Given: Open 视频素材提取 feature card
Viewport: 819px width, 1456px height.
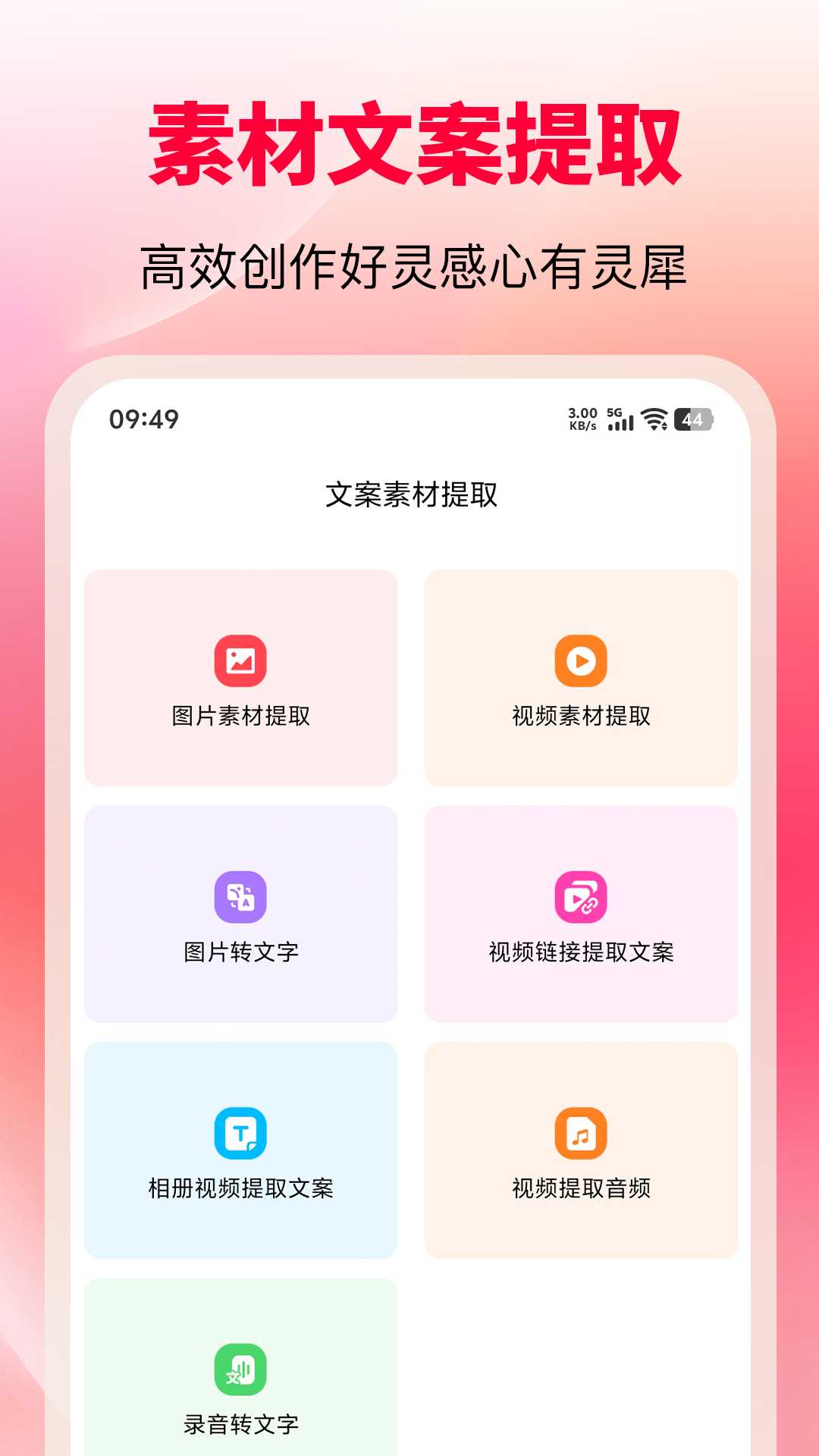Looking at the screenshot, I should click(x=580, y=677).
